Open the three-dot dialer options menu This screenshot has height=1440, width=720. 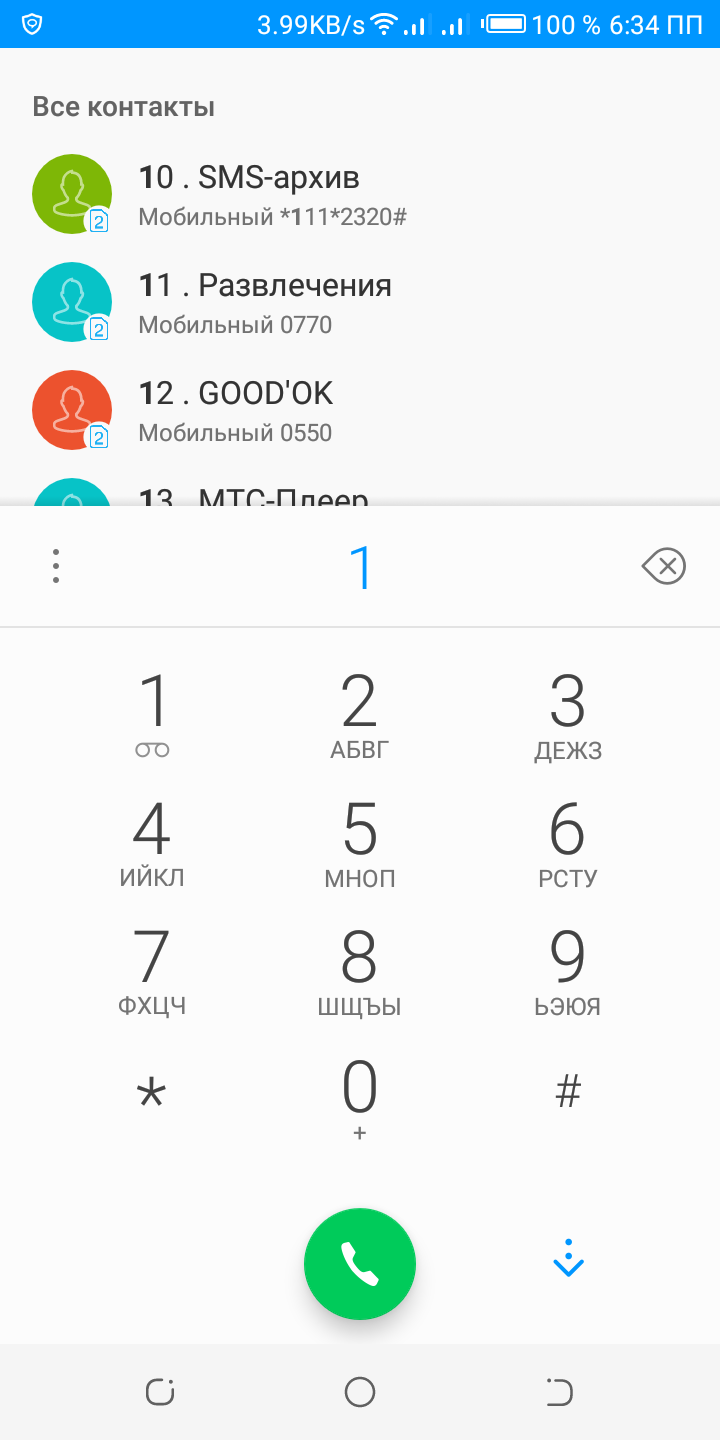(56, 567)
